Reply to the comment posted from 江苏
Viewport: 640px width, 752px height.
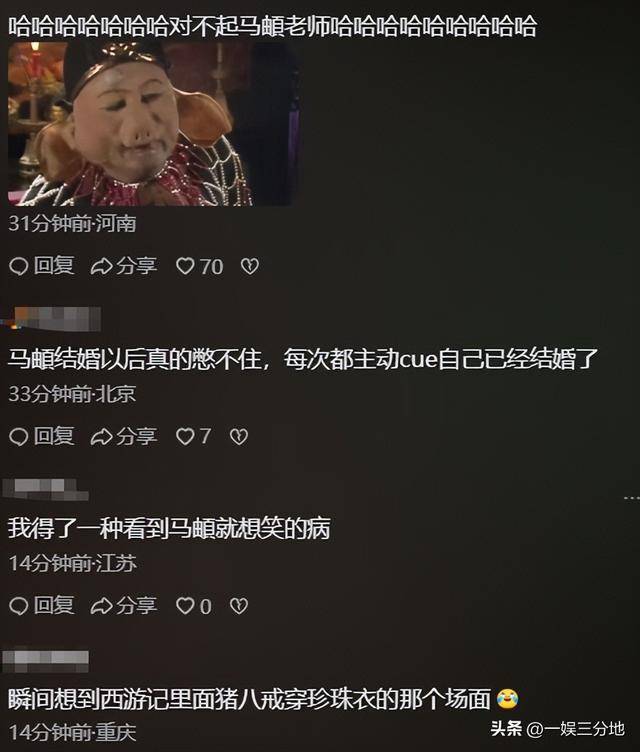click(42, 605)
